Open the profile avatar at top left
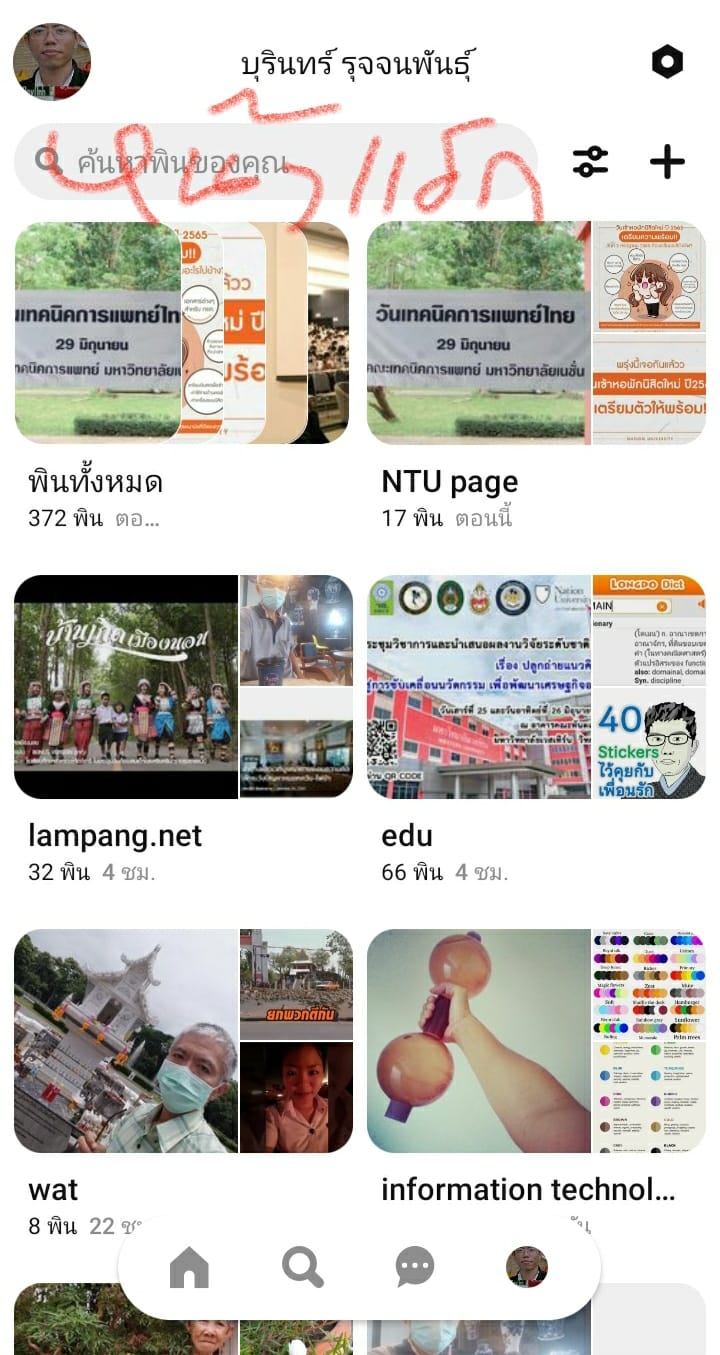This screenshot has height=1355, width=720. (x=52, y=62)
